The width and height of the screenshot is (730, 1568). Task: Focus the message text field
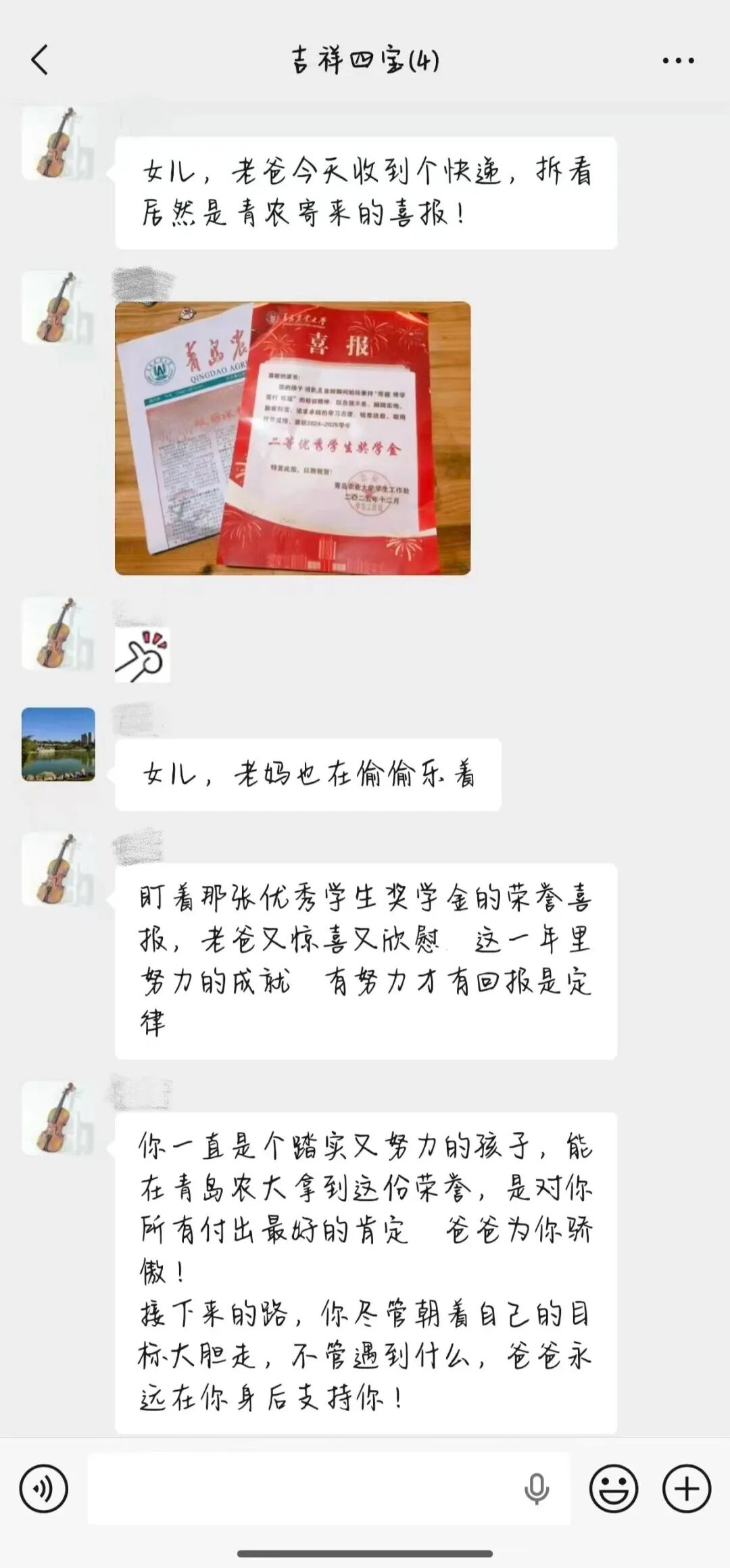[x=304, y=1488]
